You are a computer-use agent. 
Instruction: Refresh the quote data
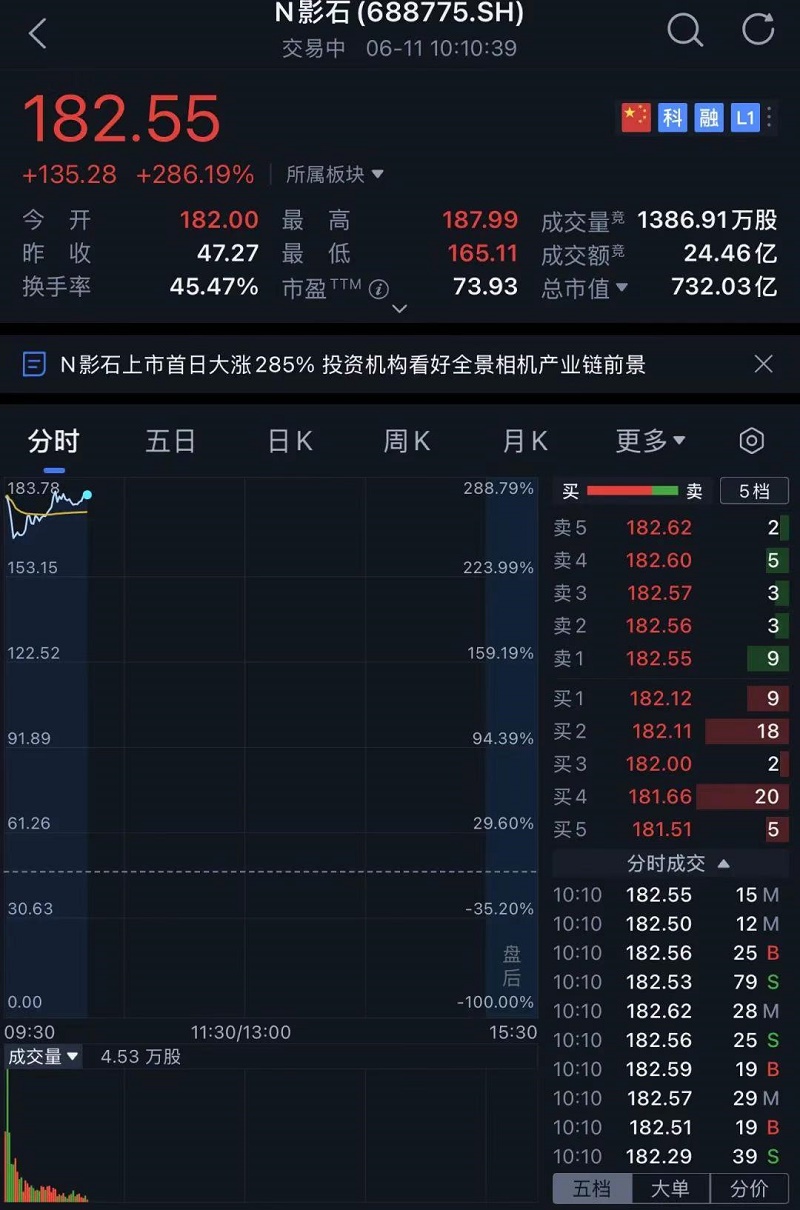(x=758, y=30)
